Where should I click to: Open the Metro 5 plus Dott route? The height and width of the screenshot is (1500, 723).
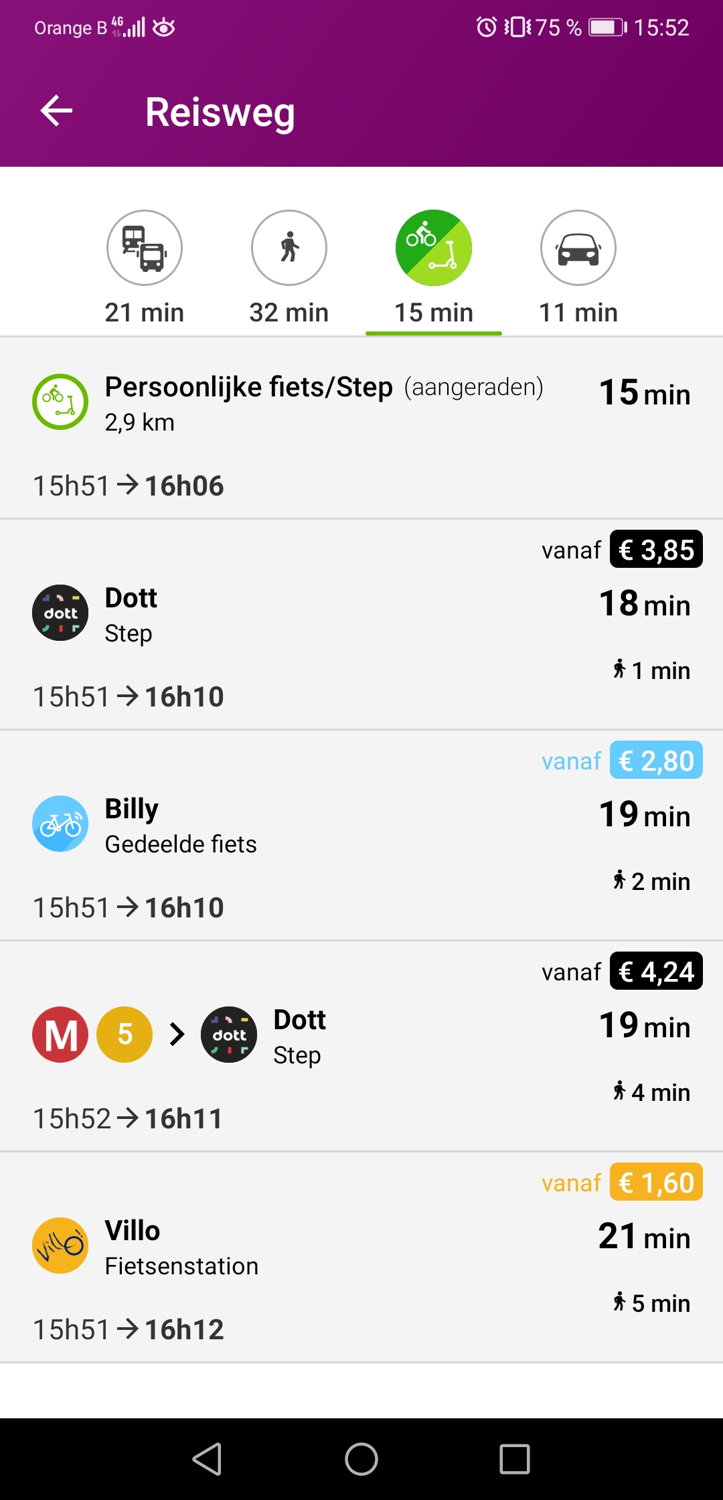[361, 1047]
